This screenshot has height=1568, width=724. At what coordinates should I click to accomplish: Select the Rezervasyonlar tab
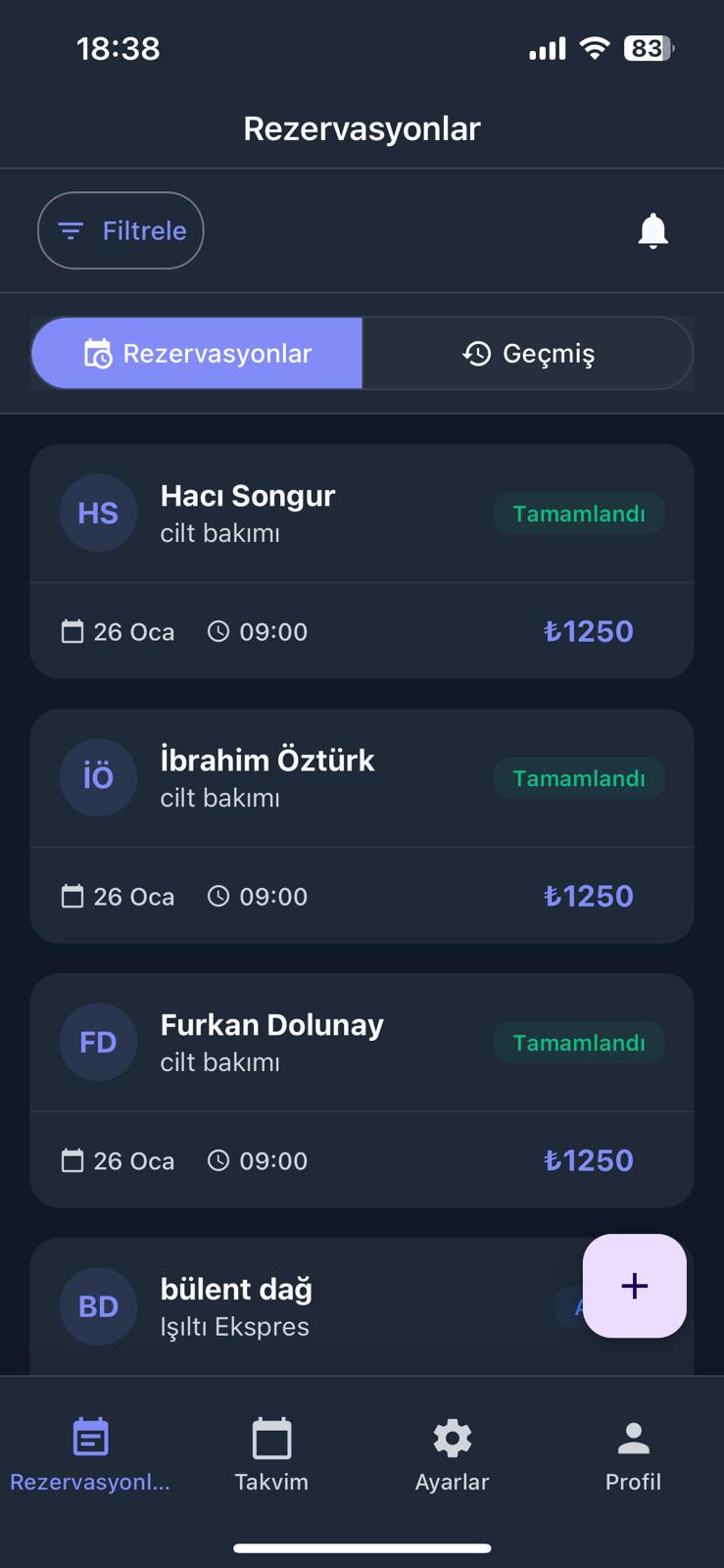196,353
